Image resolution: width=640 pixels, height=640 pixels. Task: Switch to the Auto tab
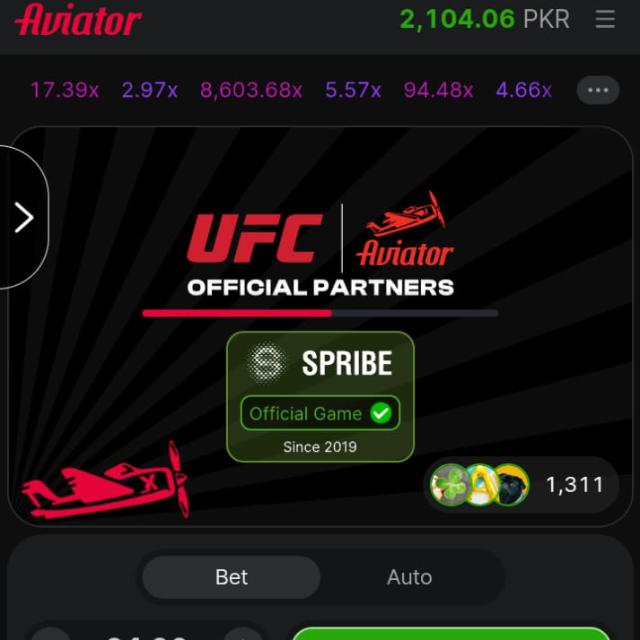[409, 577]
